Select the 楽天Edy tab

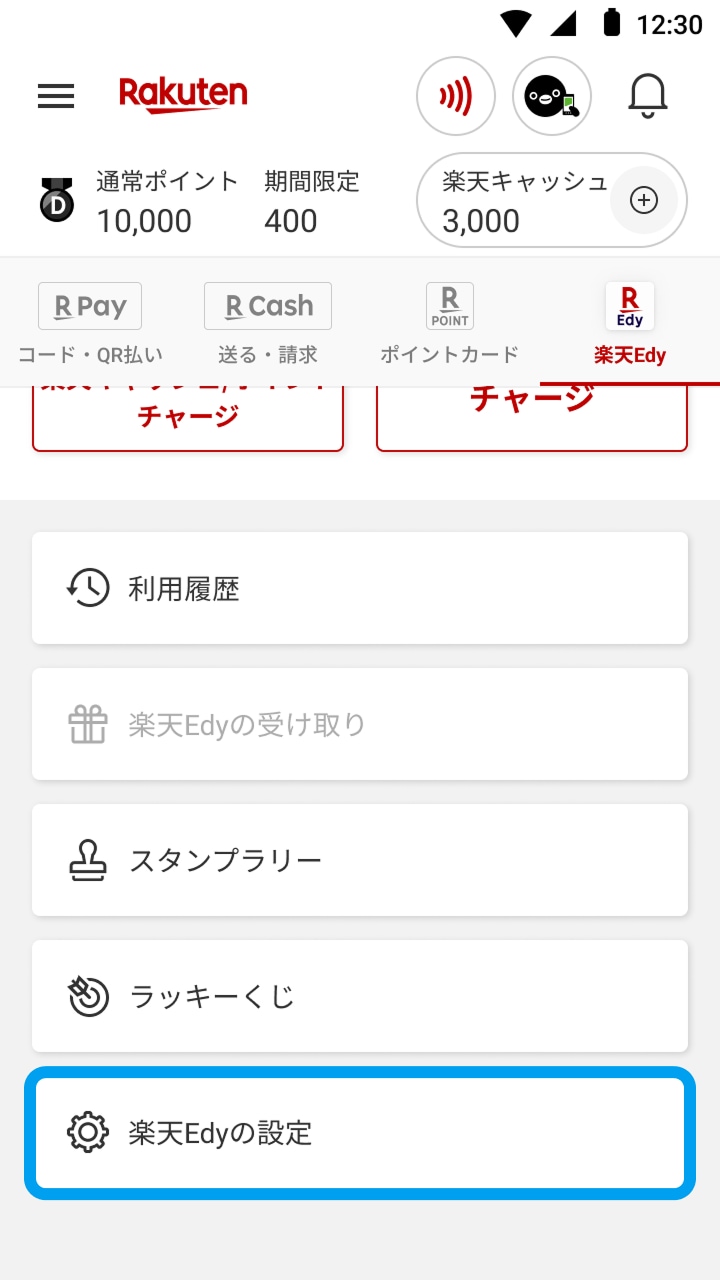[x=630, y=324]
